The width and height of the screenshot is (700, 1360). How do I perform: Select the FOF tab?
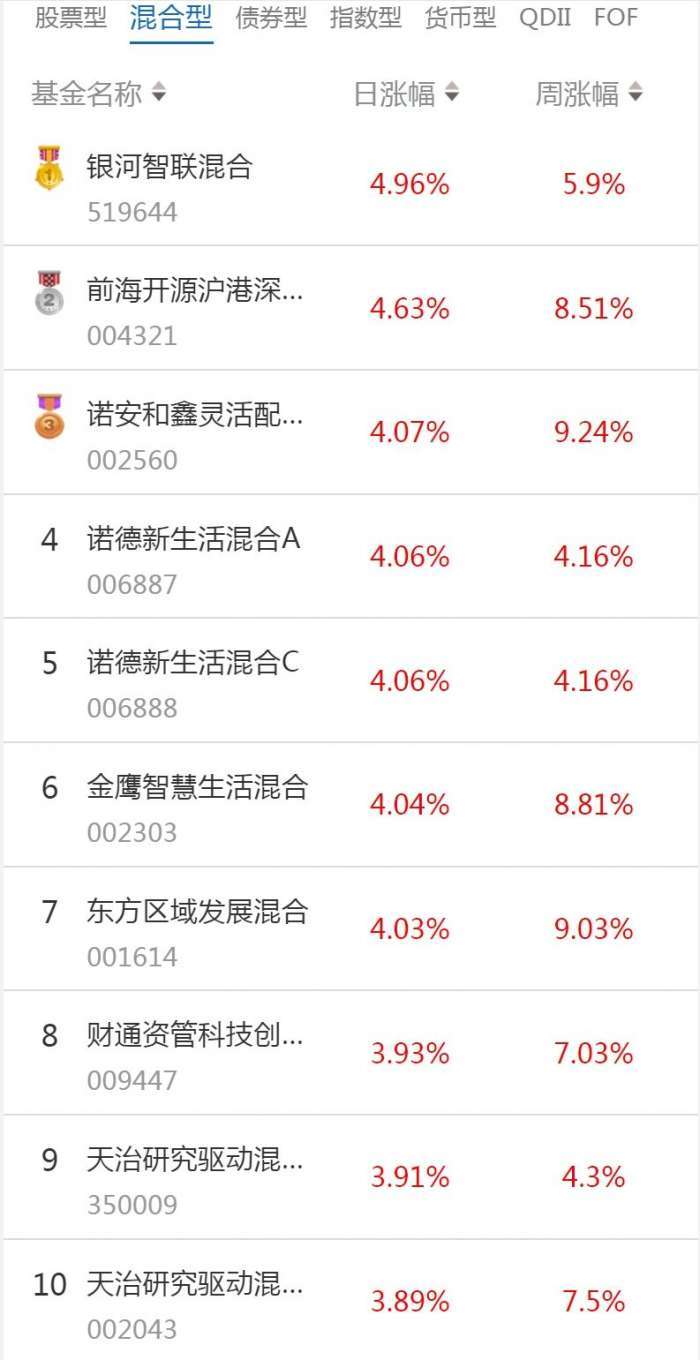tap(615, 18)
